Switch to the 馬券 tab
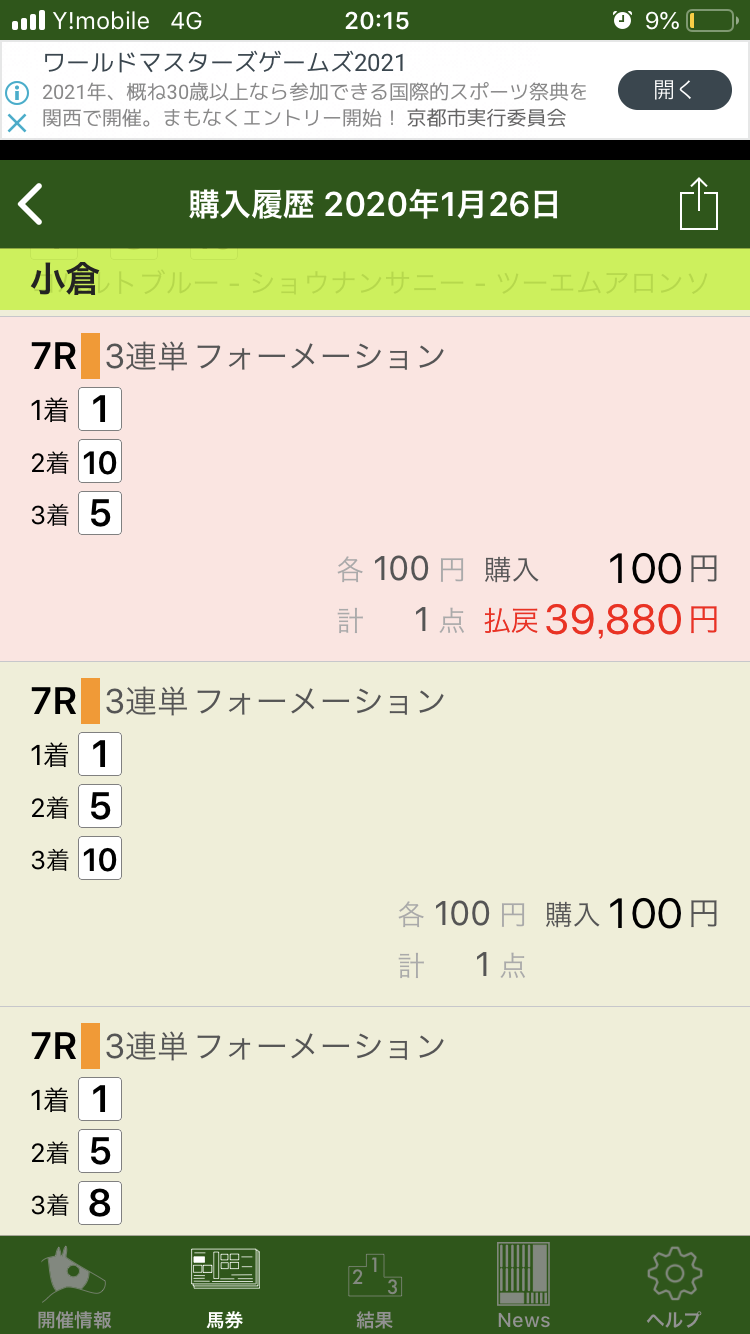 (225, 1286)
